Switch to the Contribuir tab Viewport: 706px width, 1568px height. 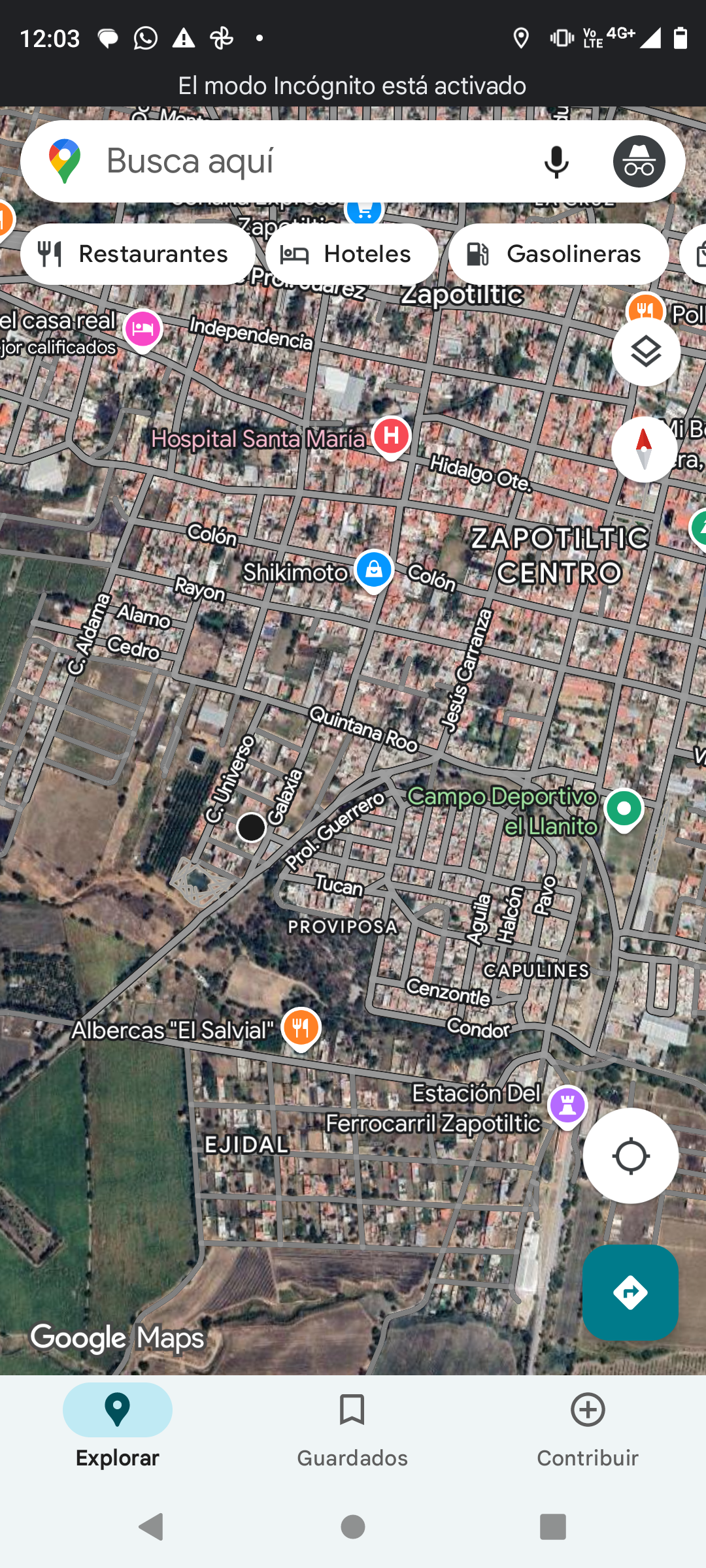coord(588,1429)
